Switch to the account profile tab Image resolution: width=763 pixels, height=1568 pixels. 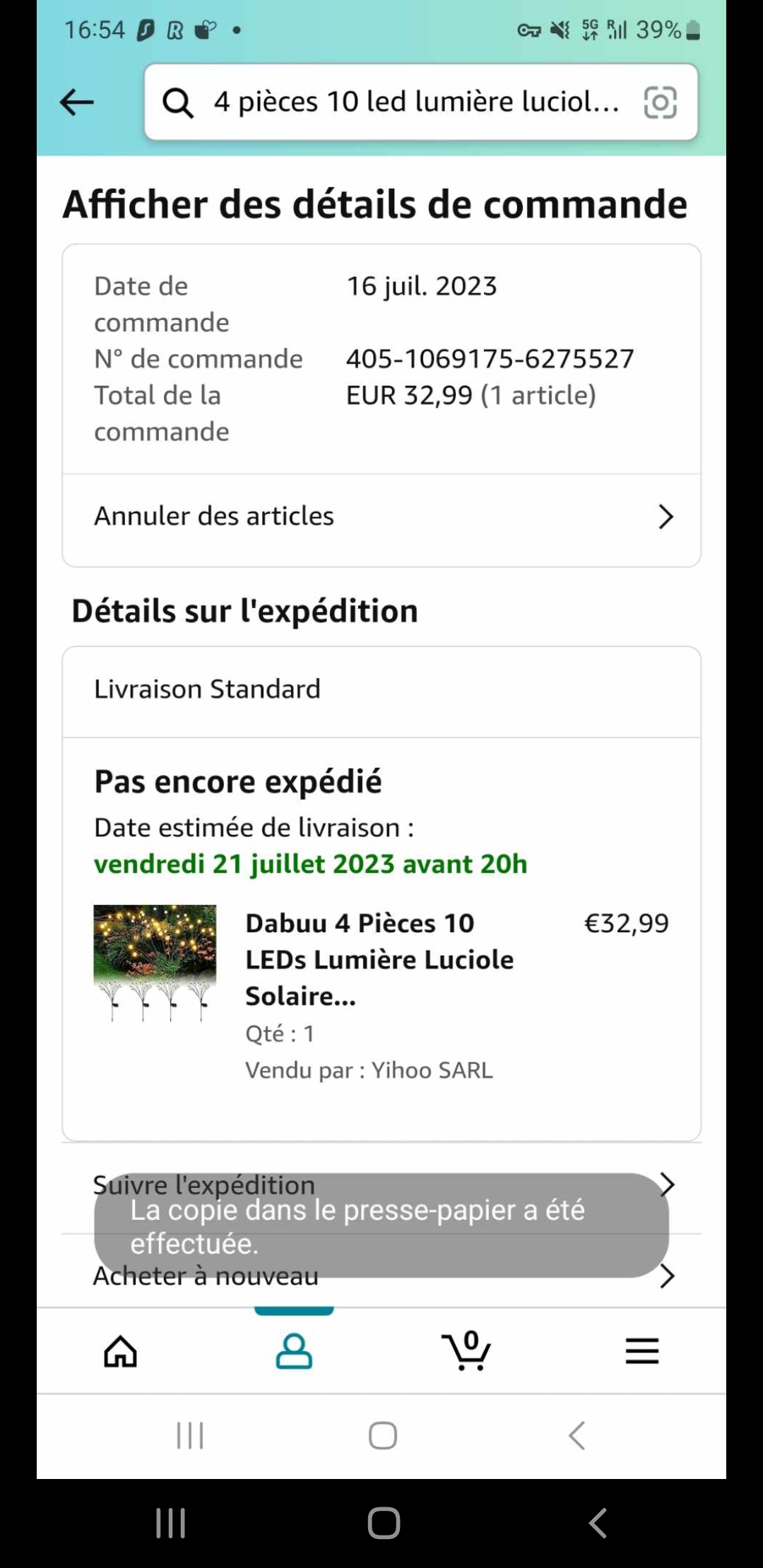pyautogui.click(x=294, y=1351)
